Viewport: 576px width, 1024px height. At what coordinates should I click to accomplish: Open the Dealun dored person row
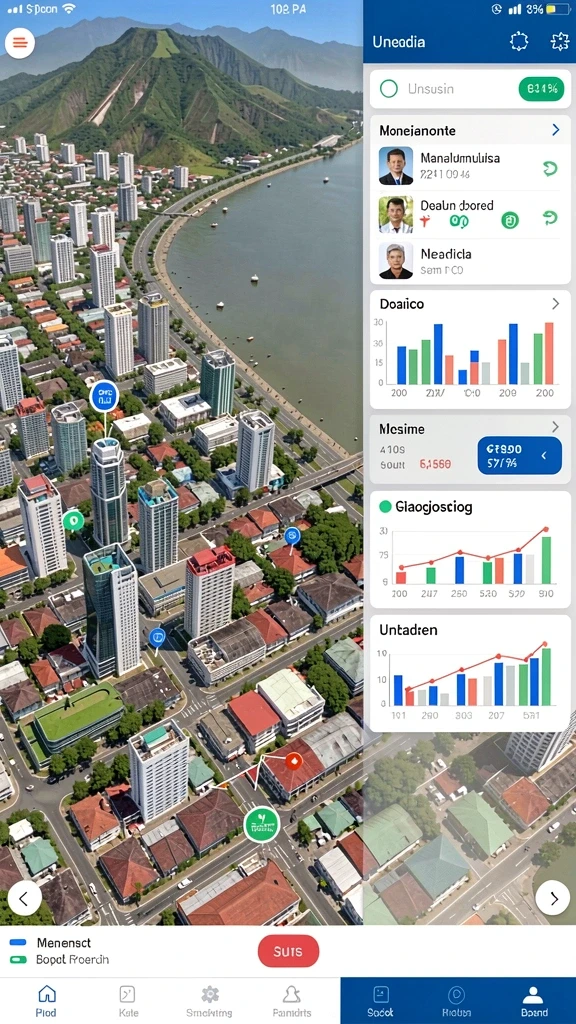tap(470, 214)
